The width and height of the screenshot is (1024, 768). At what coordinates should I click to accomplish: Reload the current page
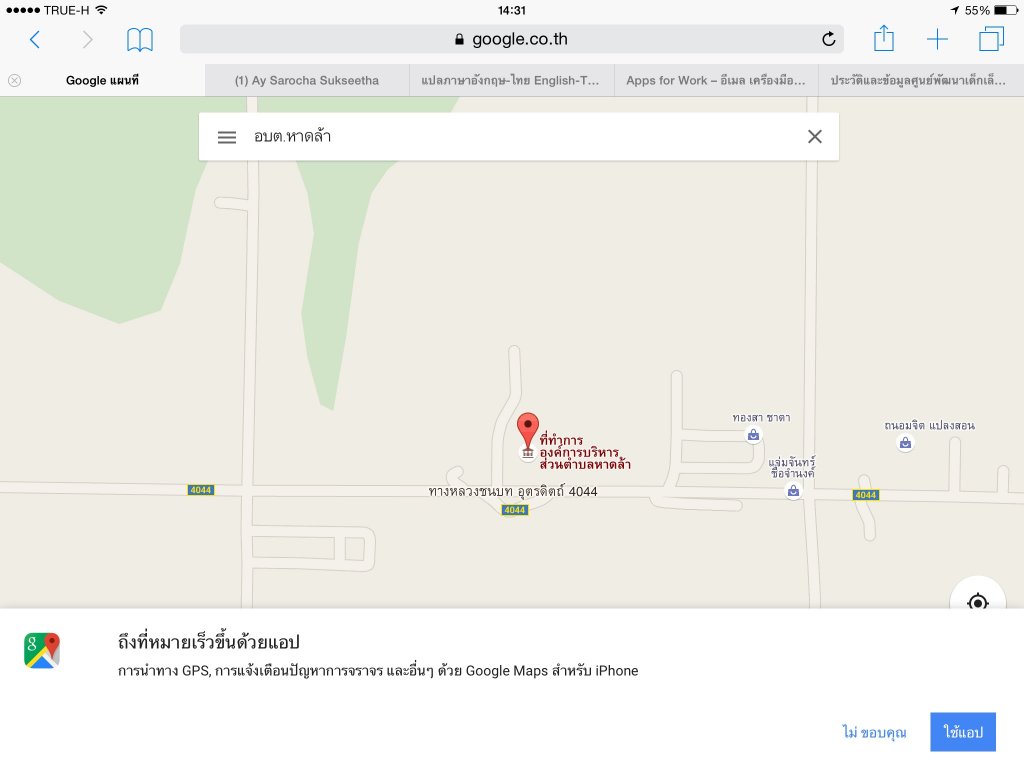click(x=828, y=40)
